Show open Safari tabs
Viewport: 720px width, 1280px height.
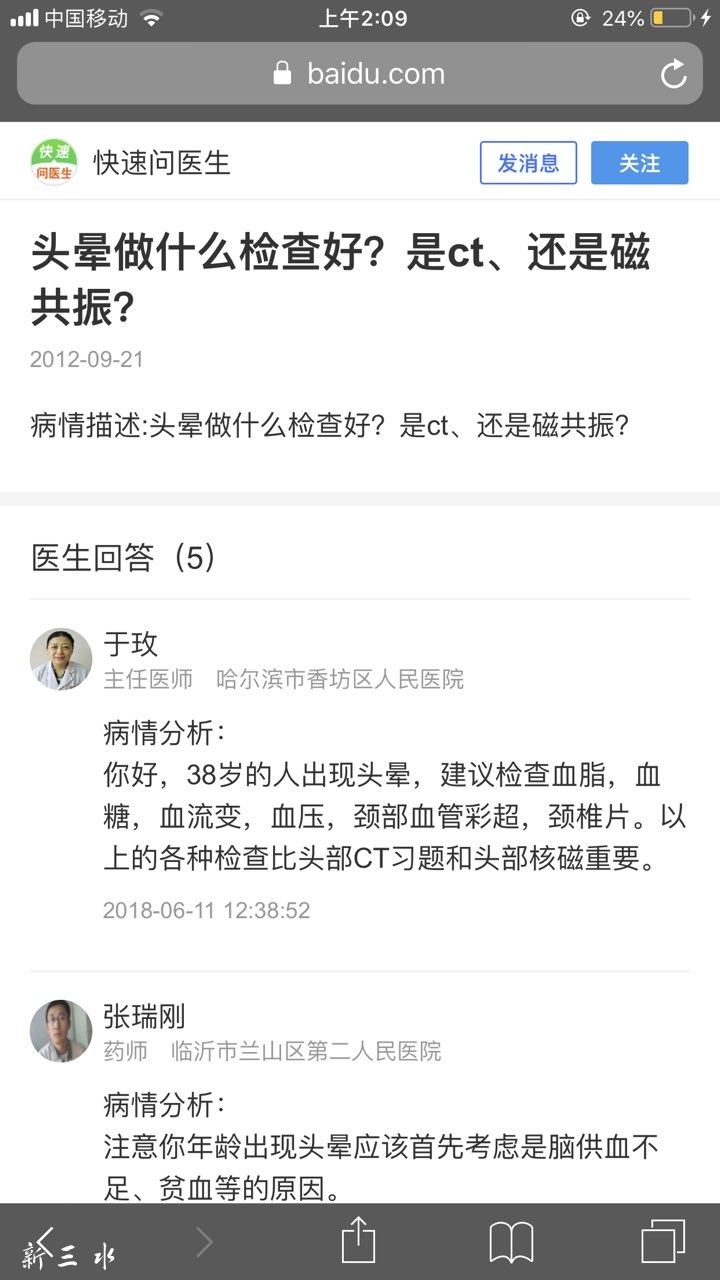click(x=663, y=1243)
